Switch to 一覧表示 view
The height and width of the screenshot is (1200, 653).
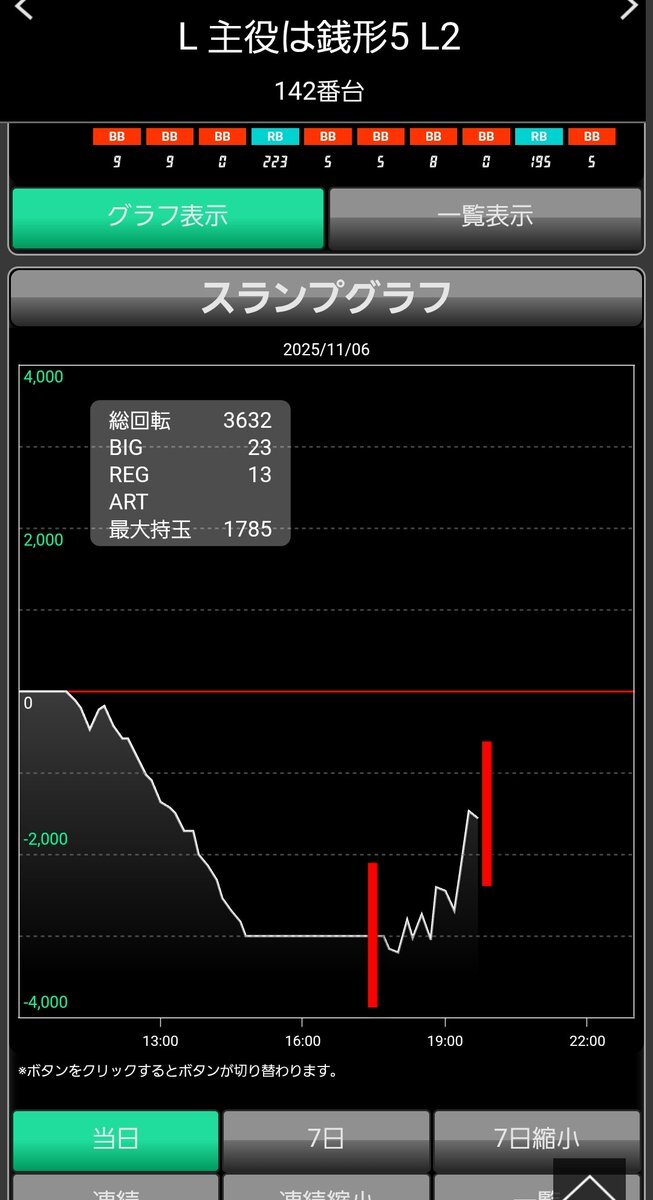click(485, 216)
